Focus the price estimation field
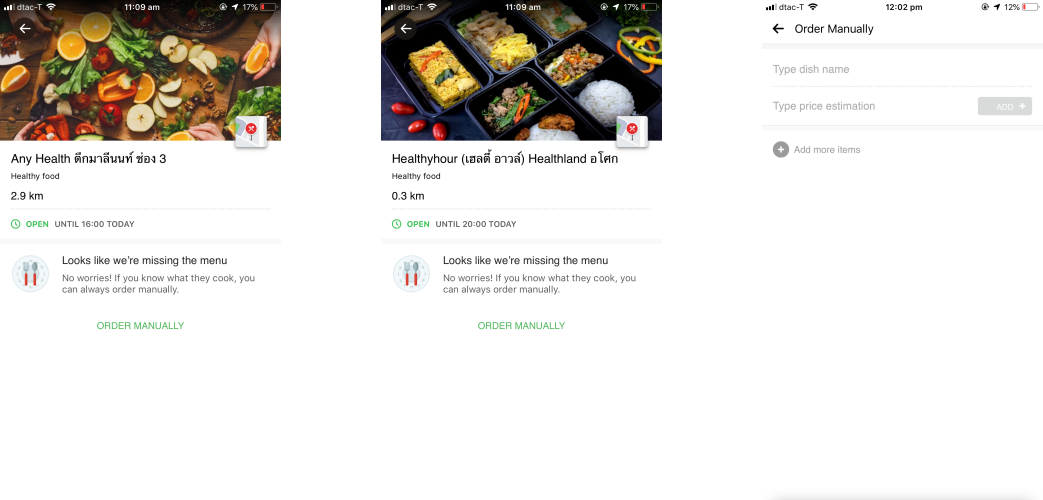 point(870,106)
